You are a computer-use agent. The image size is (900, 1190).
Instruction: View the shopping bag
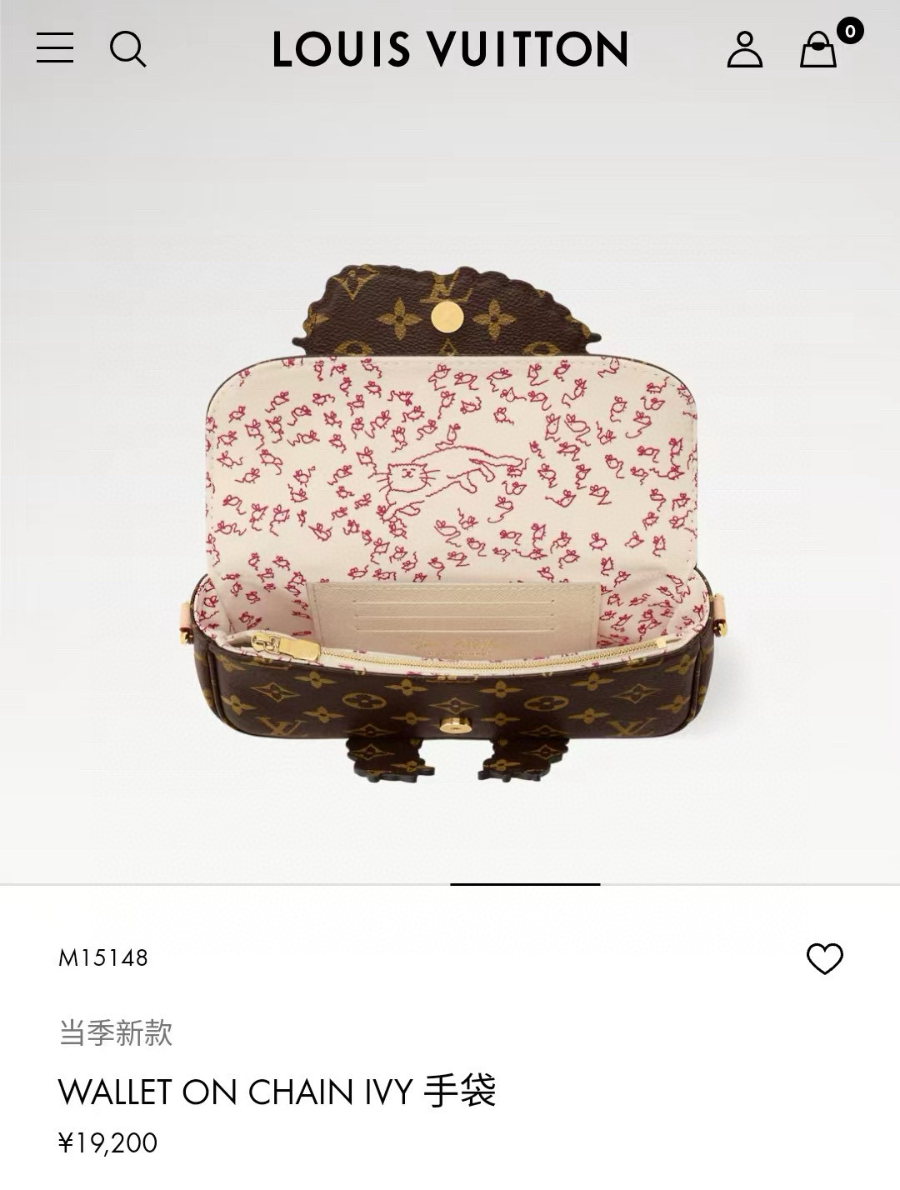point(819,49)
